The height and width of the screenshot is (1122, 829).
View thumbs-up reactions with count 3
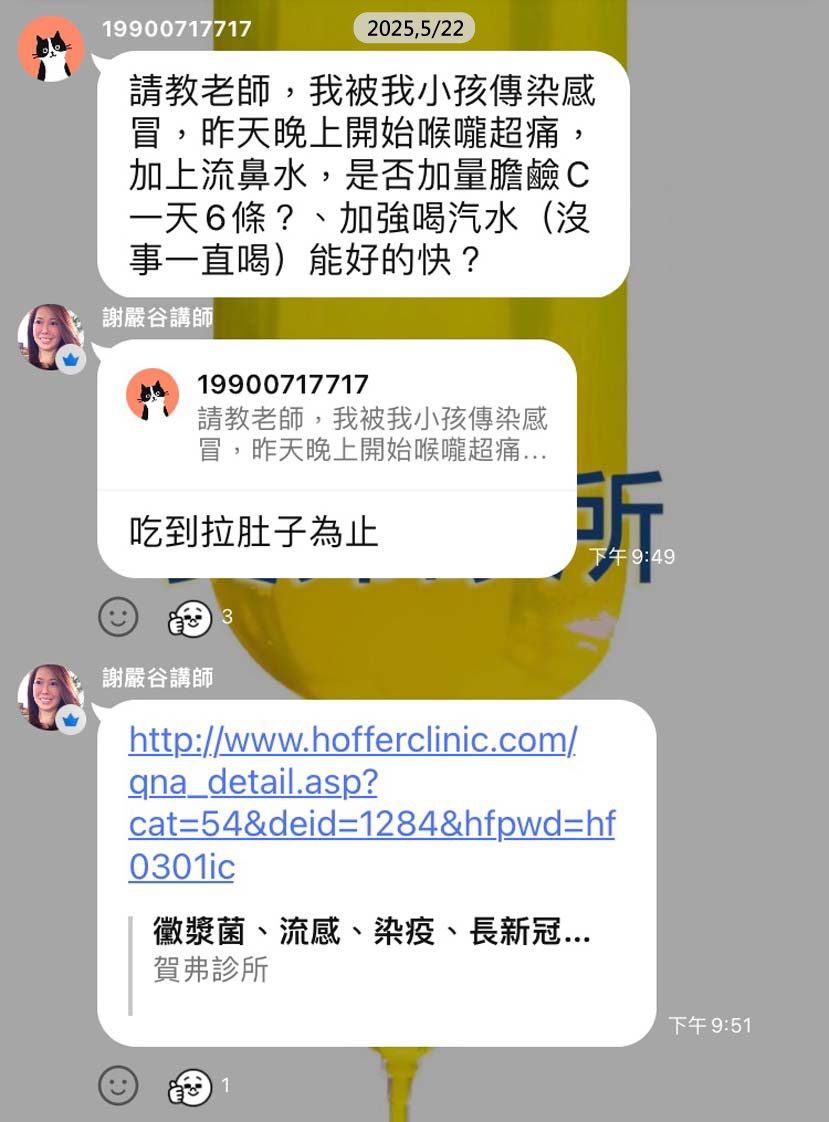point(190,618)
